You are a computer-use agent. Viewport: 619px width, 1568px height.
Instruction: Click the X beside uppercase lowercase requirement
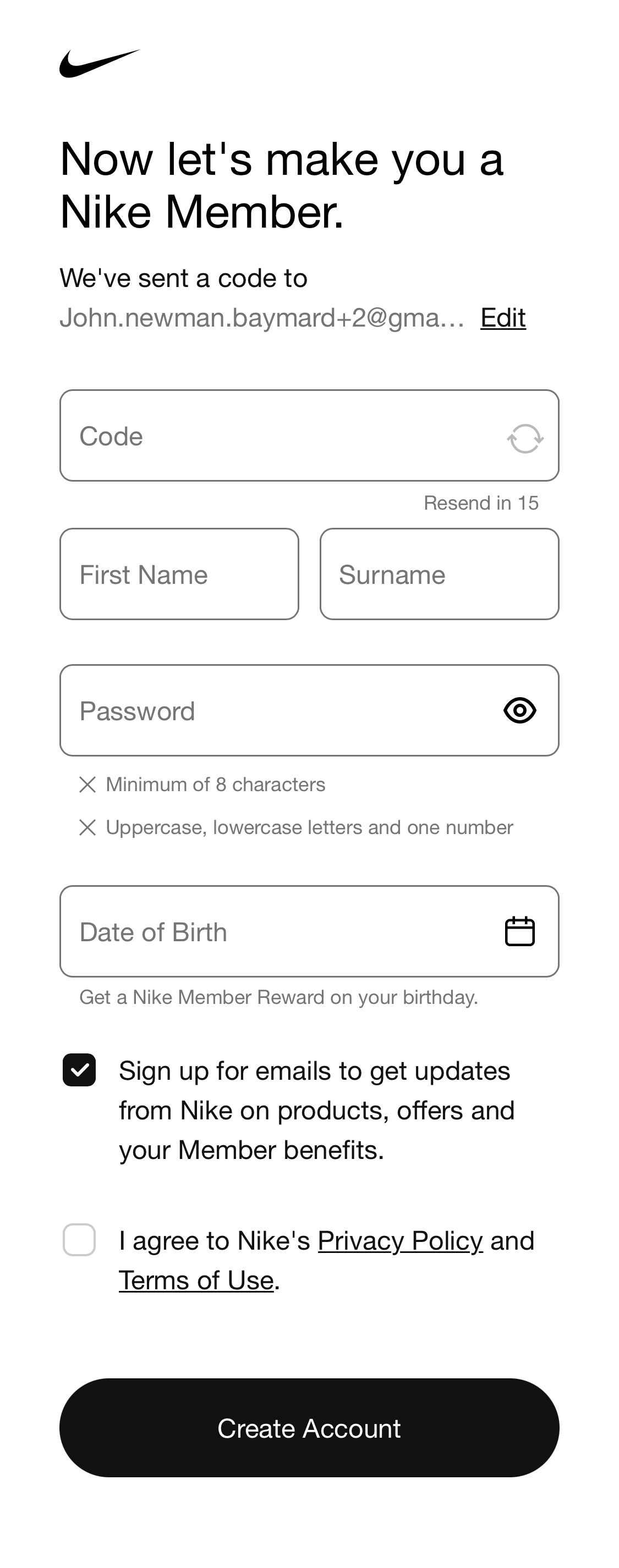(x=87, y=827)
